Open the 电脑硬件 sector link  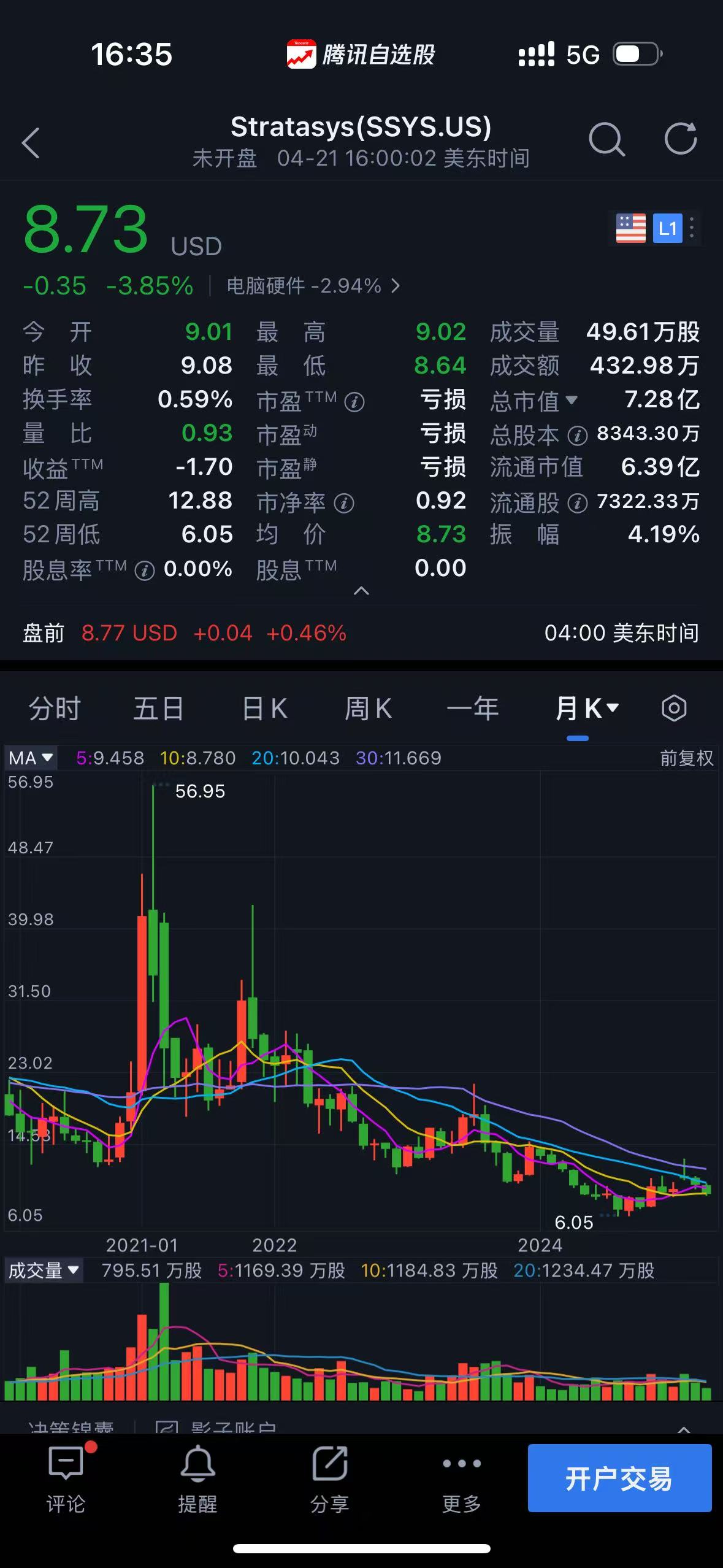click(x=313, y=286)
